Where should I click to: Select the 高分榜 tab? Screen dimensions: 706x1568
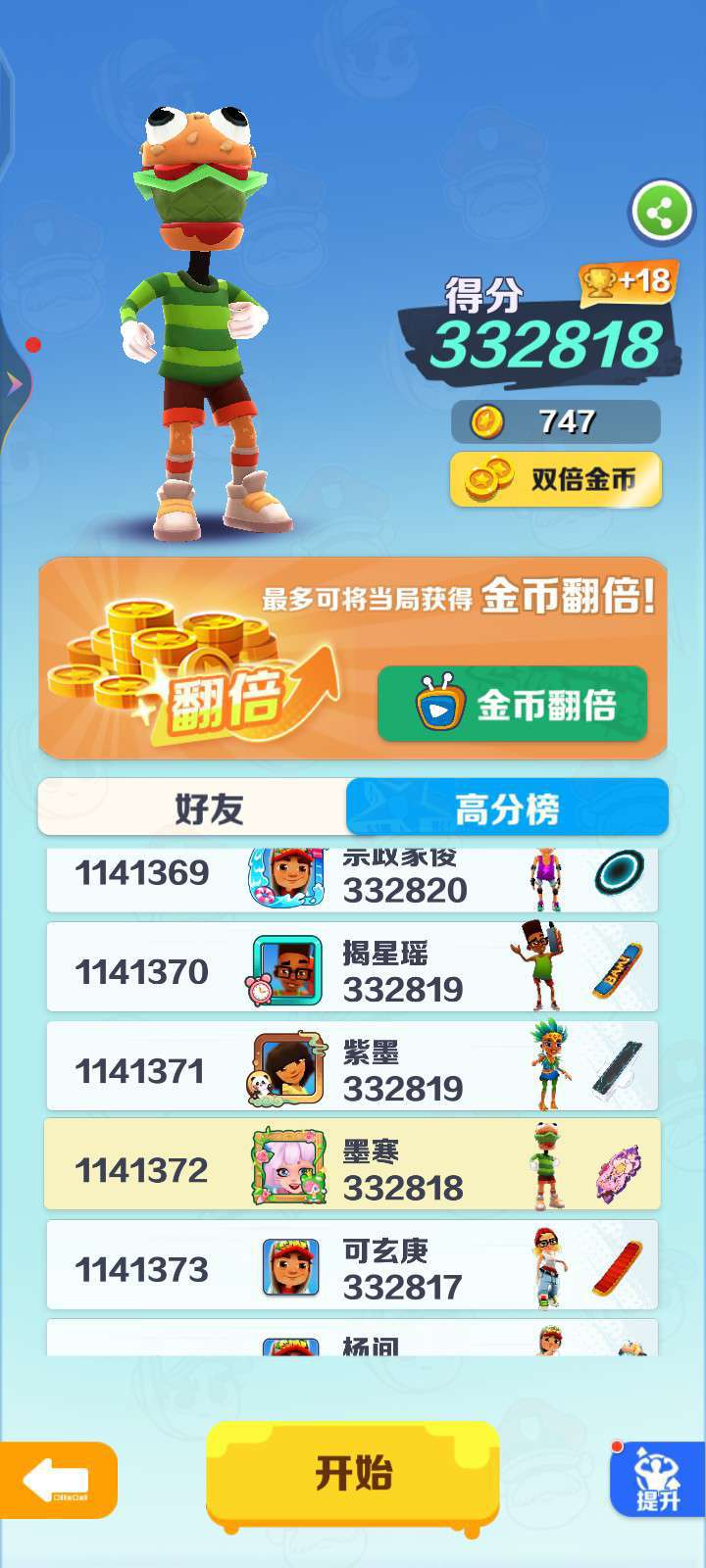pyautogui.click(x=507, y=808)
